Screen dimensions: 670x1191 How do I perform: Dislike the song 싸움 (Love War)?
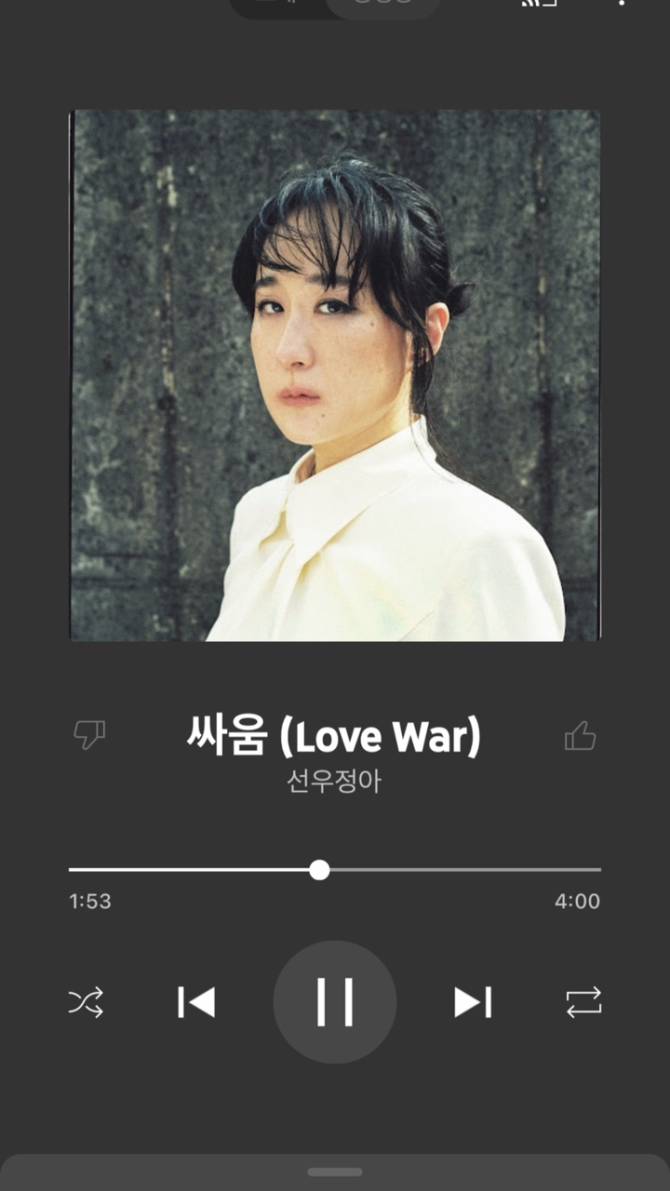(89, 735)
